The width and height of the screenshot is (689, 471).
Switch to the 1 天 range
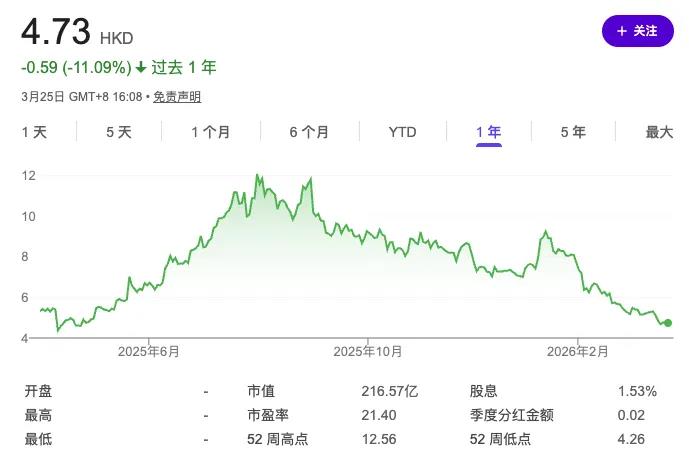click(34, 132)
